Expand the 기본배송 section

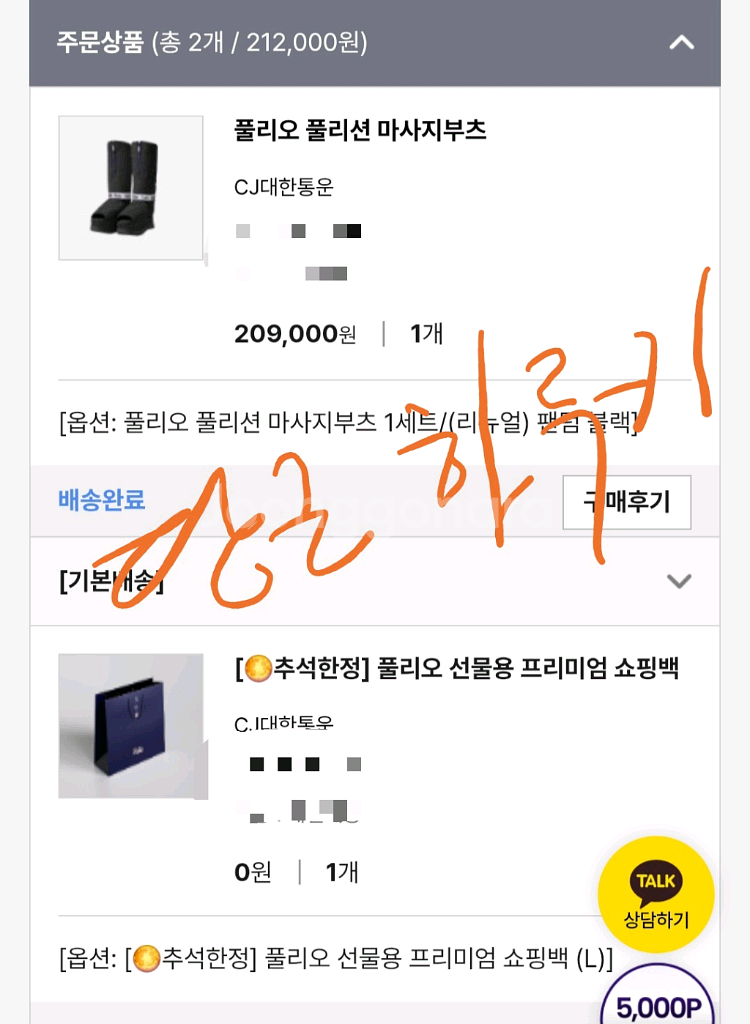tap(679, 581)
